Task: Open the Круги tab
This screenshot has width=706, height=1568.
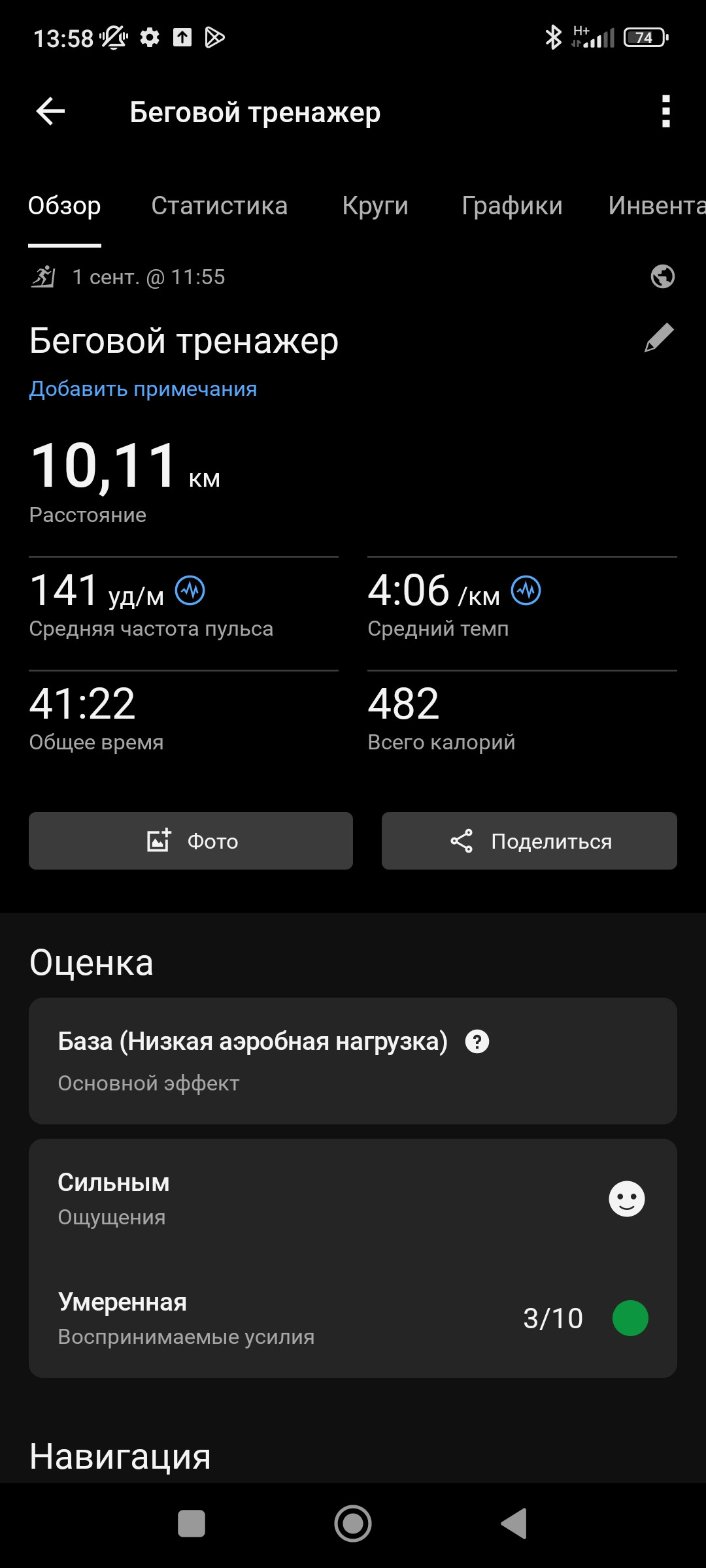Action: coord(375,206)
